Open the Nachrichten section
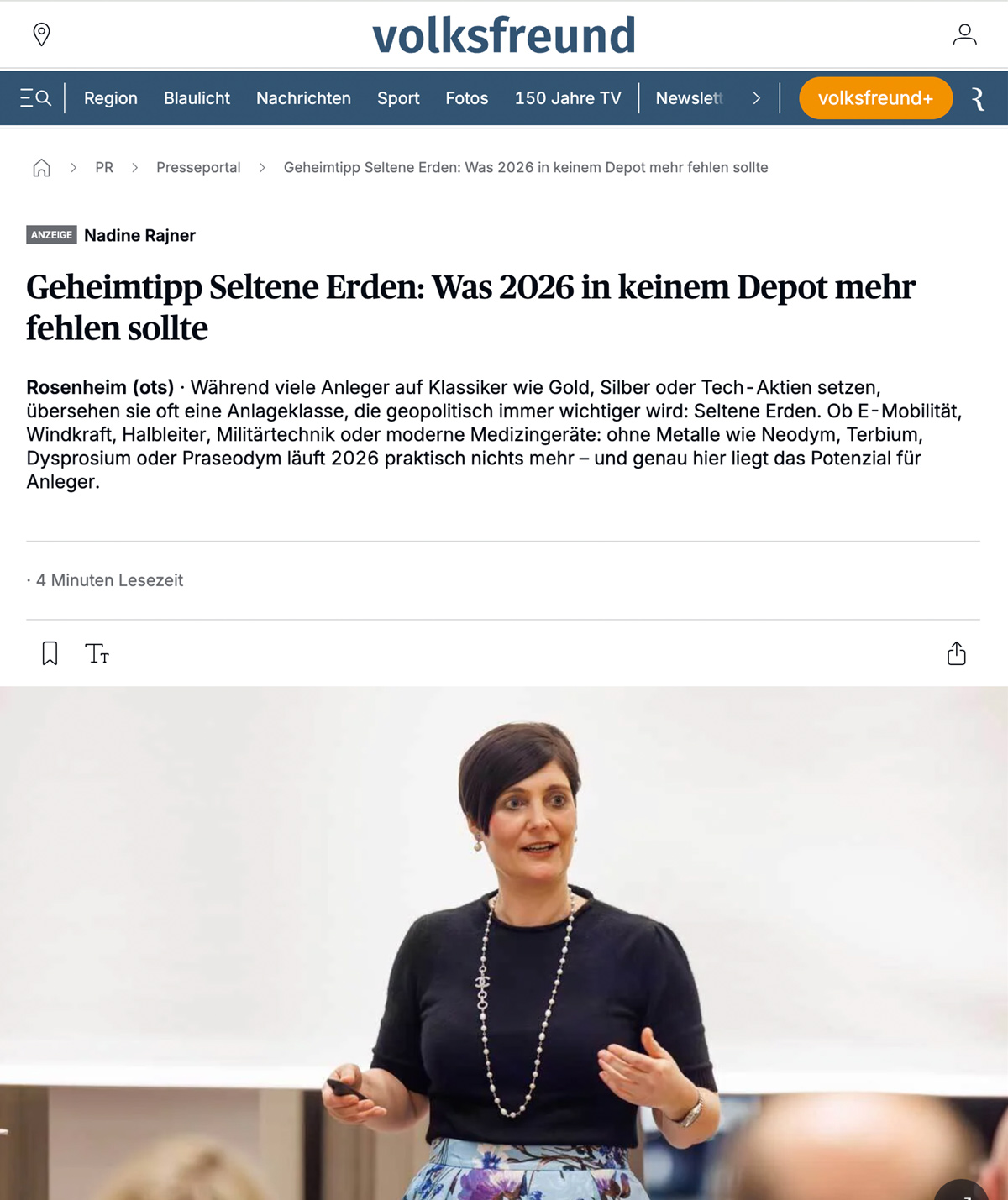 (303, 98)
